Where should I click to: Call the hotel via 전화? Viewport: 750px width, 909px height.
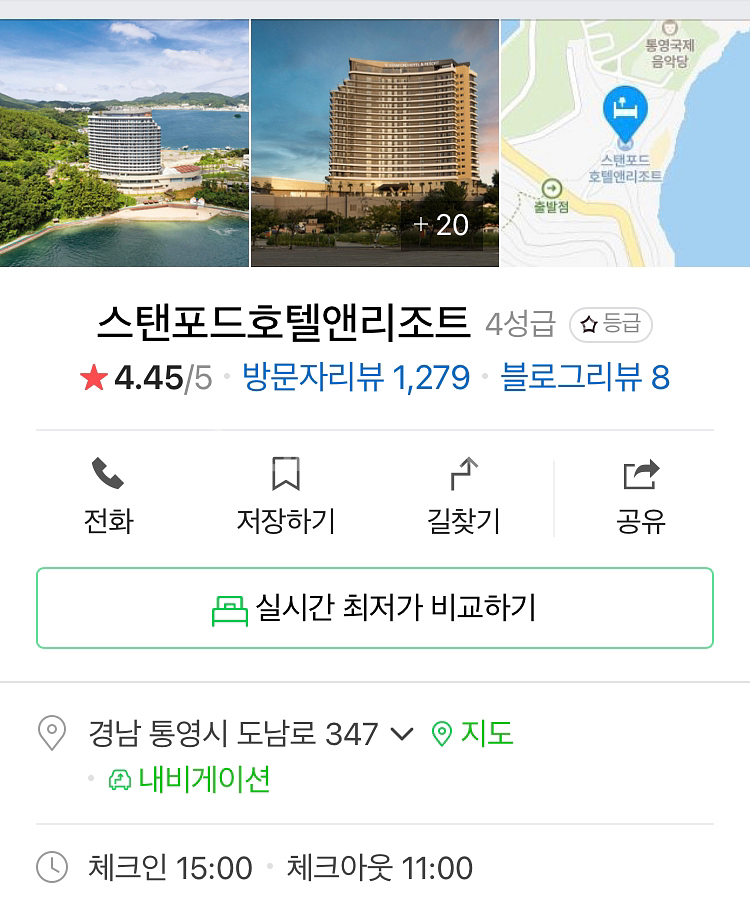point(108,496)
